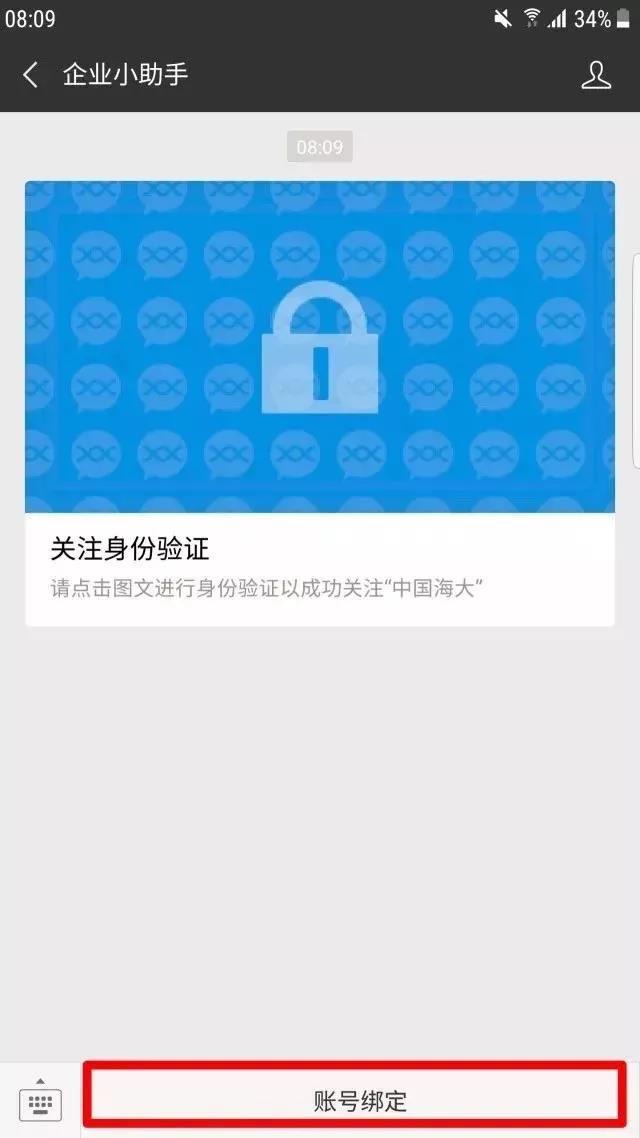Image resolution: width=640 pixels, height=1138 pixels.
Task: Open the account profile icon
Action: [x=596, y=75]
